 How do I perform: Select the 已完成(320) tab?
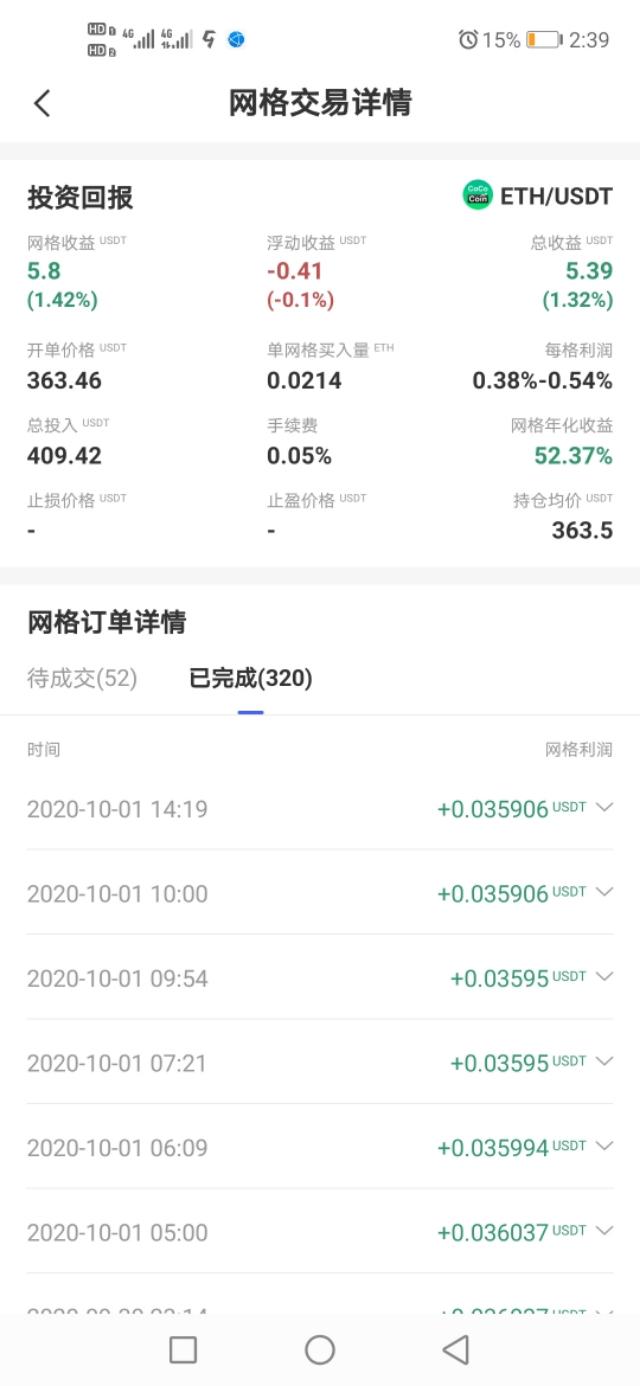tap(251, 679)
